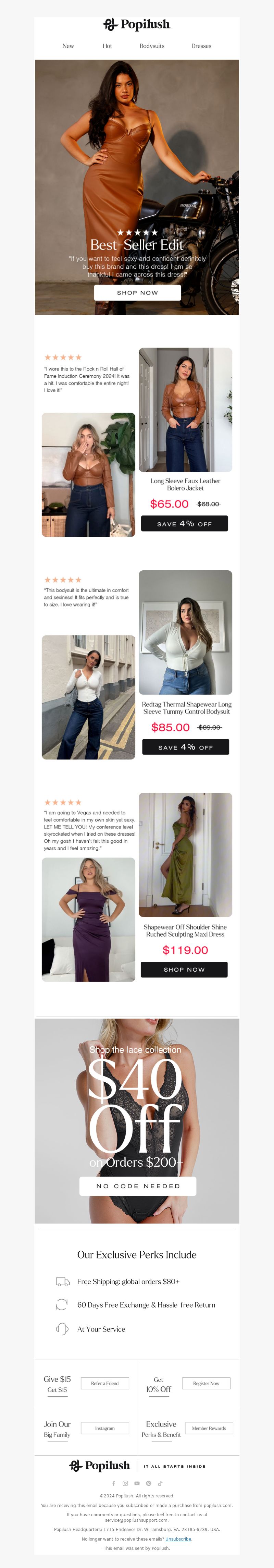Screen dimensions: 274x1568
Task: Open the New category link
Action: pos(68,46)
